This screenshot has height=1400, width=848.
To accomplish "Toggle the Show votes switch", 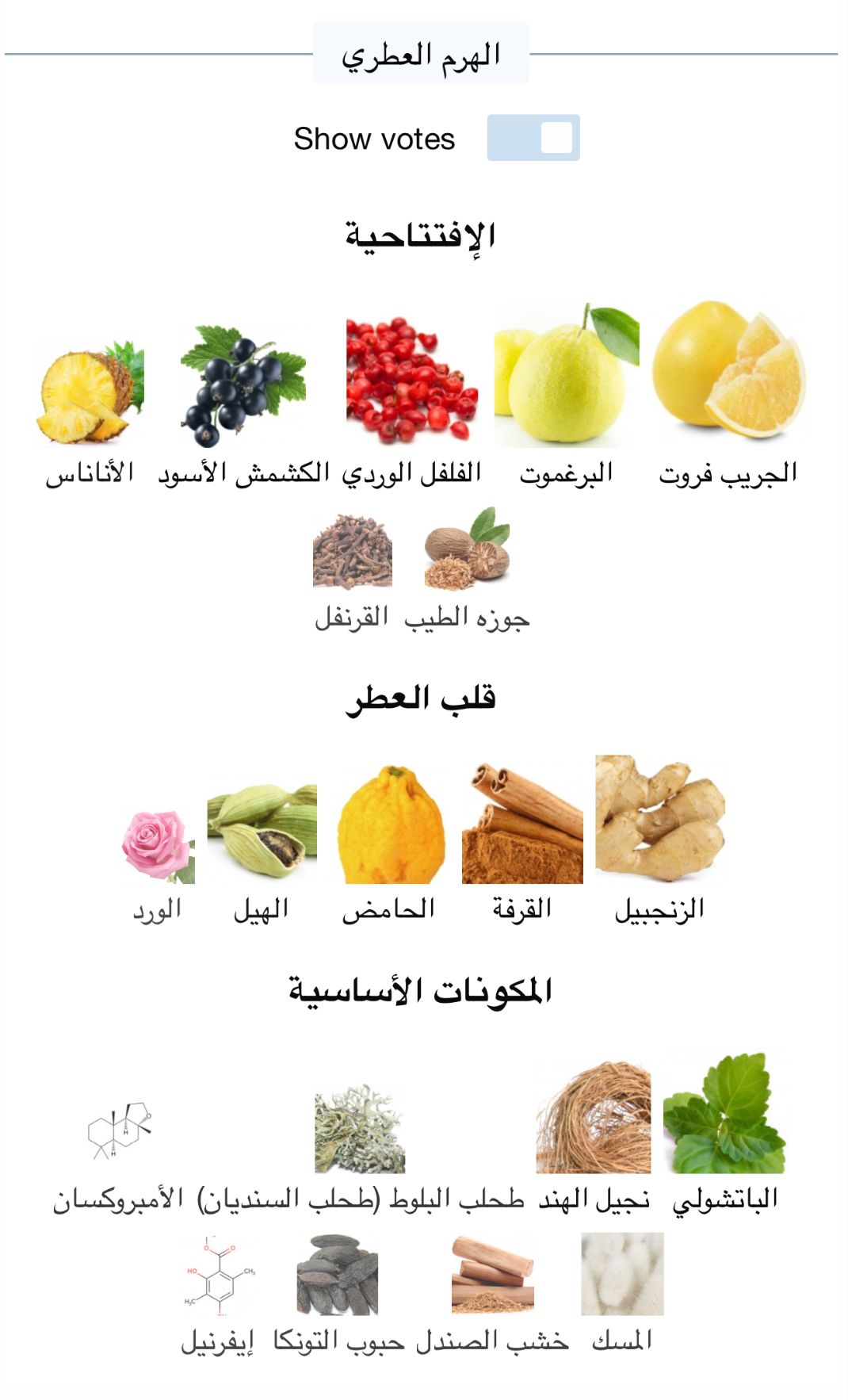I will pos(533,138).
